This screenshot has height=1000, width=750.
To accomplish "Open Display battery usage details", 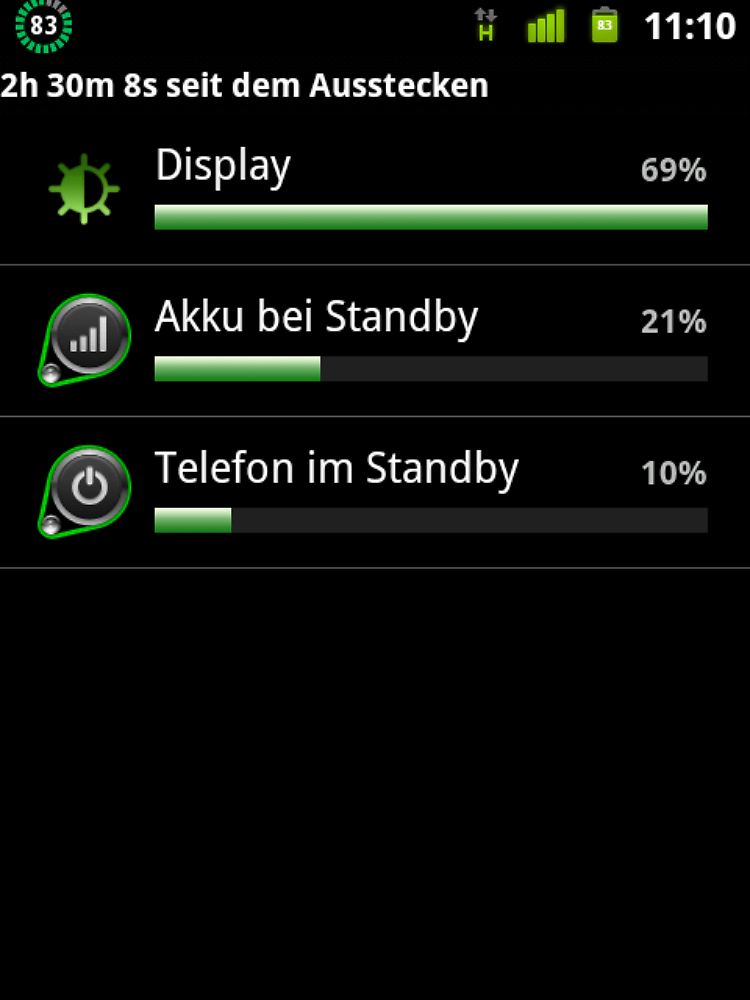I will [x=375, y=188].
